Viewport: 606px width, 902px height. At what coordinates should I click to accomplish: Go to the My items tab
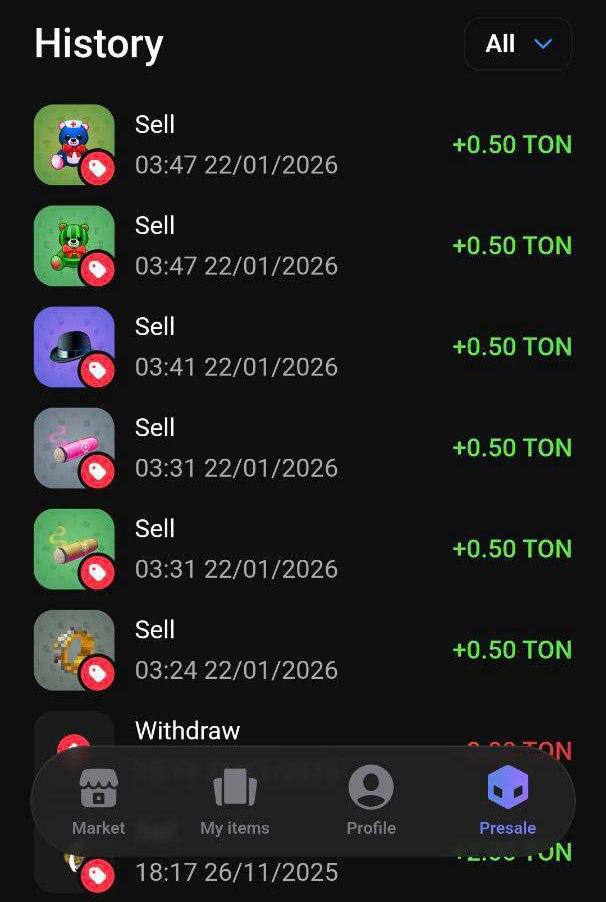234,802
